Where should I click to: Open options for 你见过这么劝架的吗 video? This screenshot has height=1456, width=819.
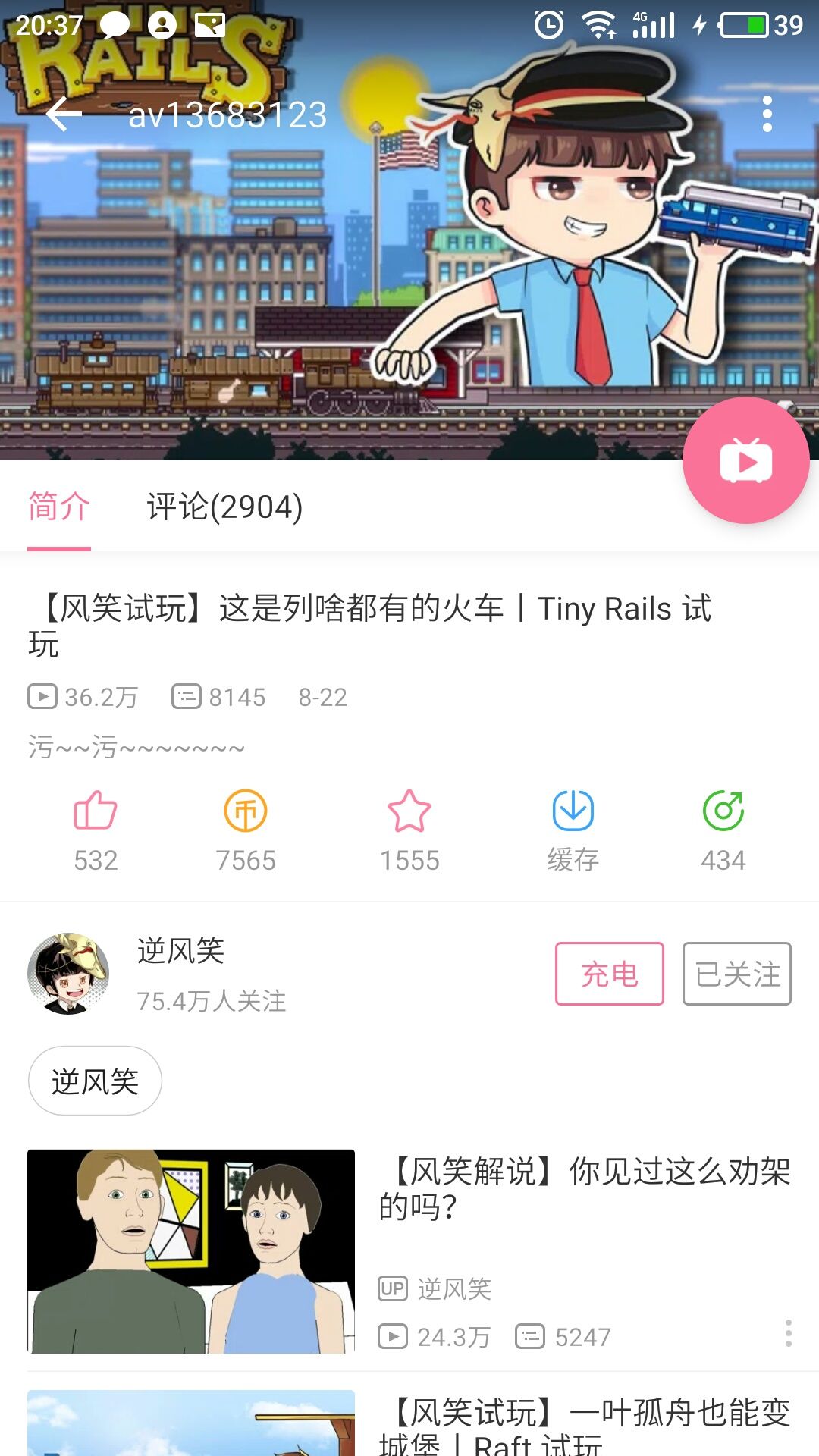[x=789, y=1333]
